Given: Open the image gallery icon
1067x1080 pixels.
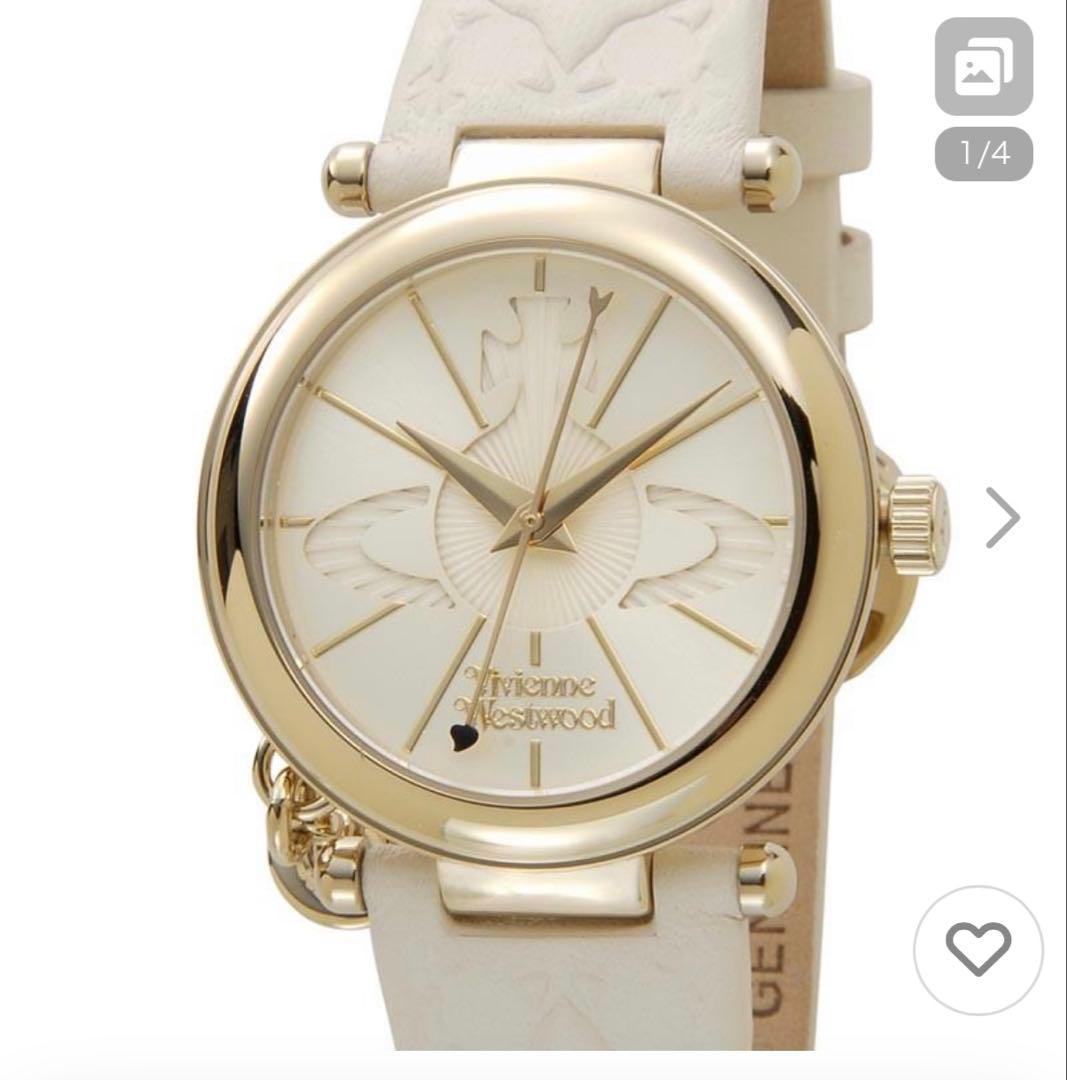Looking at the screenshot, I should coord(983,67).
